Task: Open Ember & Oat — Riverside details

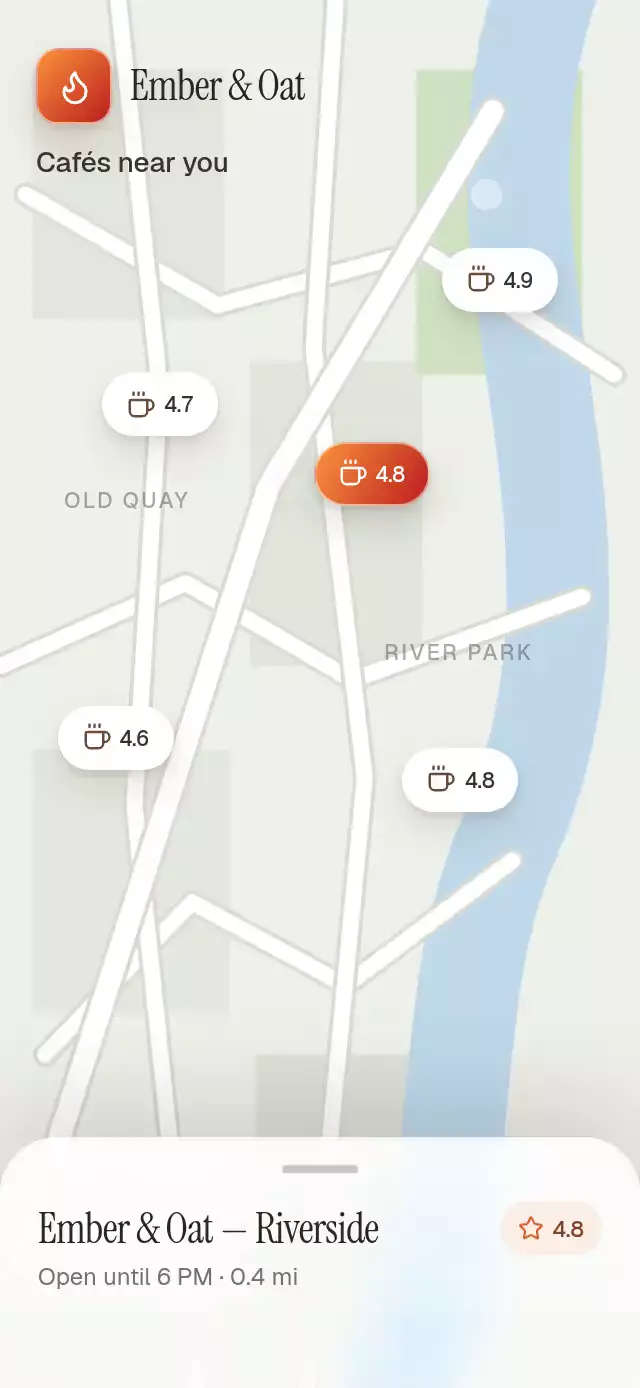Action: [209, 1228]
